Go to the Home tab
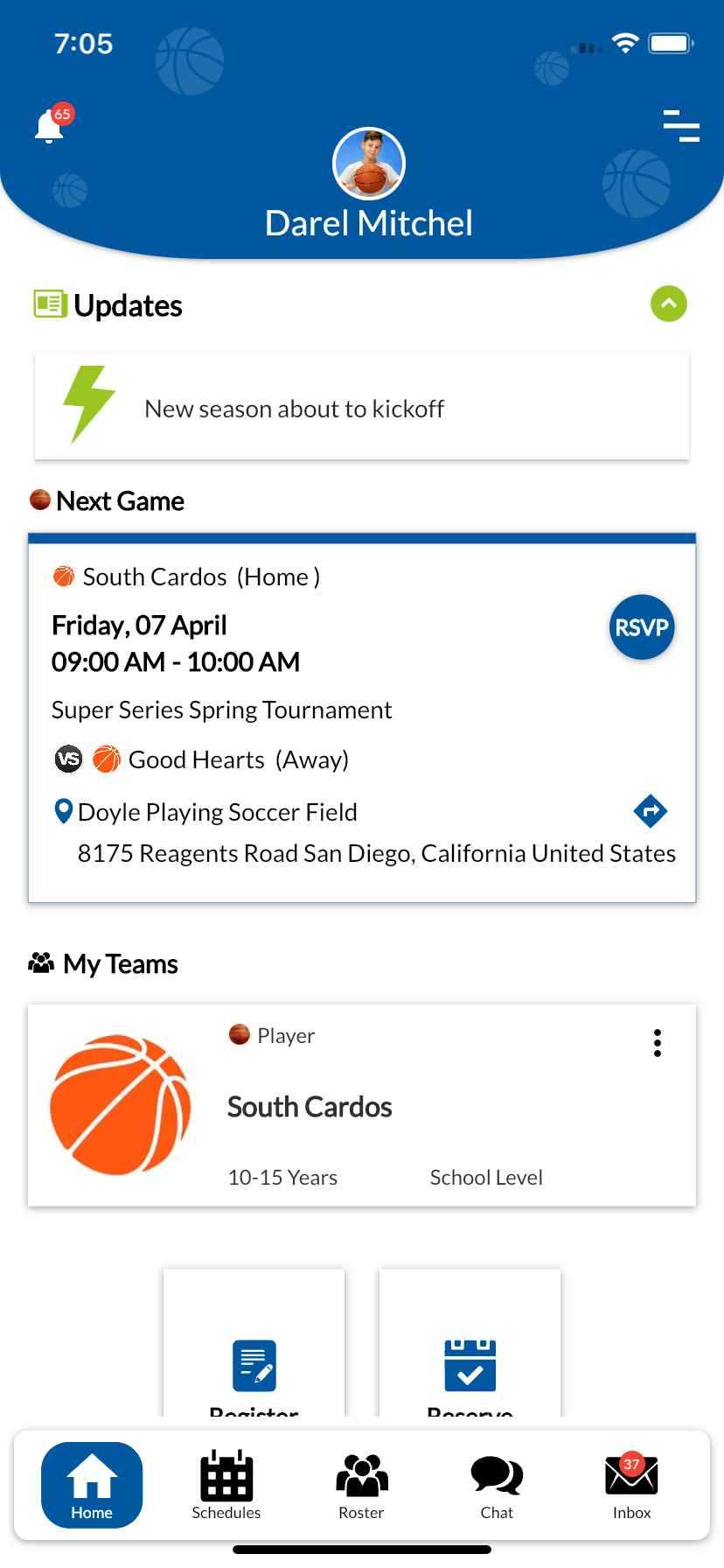This screenshot has height=1568, width=724. click(x=92, y=1485)
